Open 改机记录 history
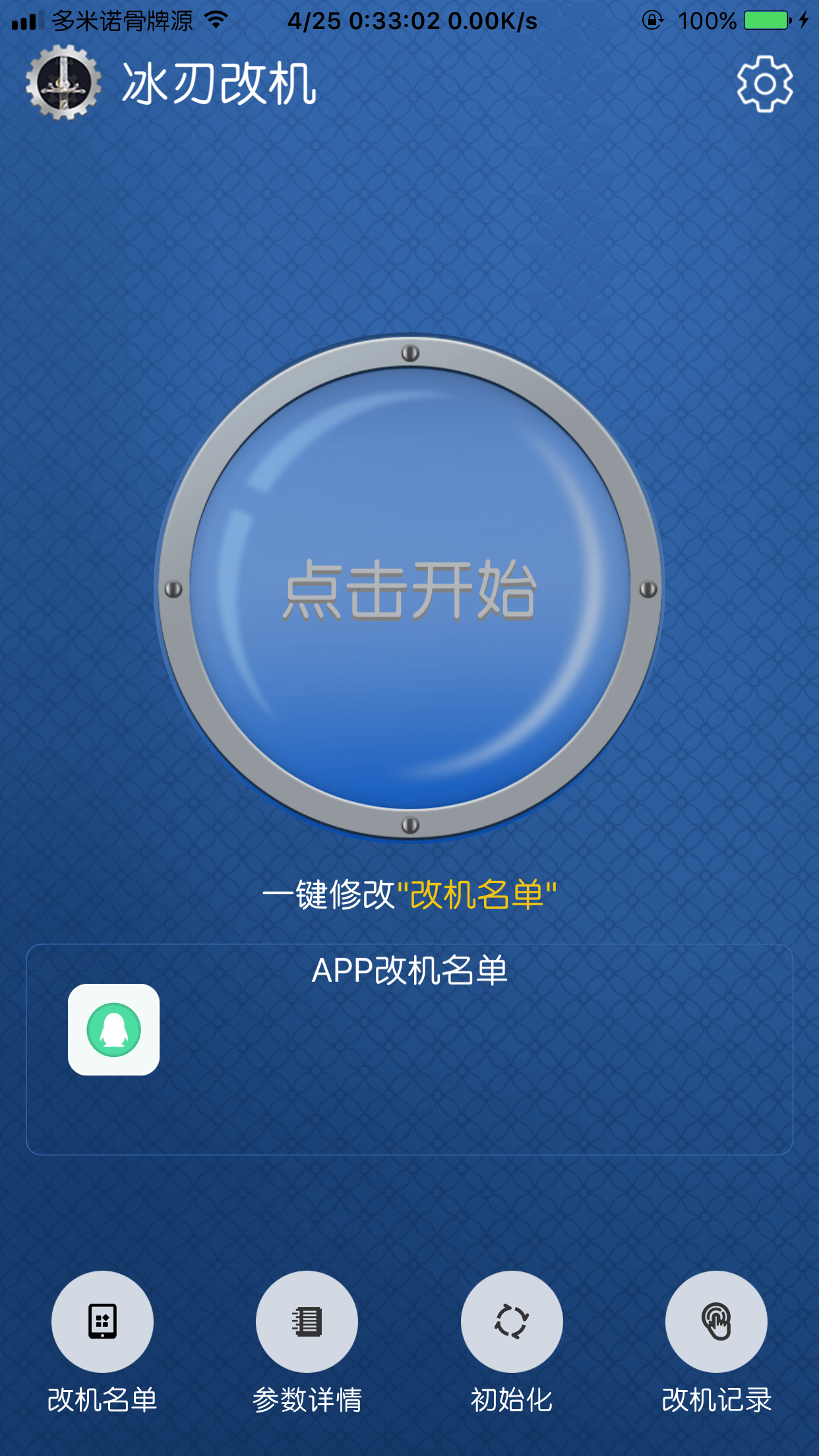819x1456 pixels. coord(716,1321)
